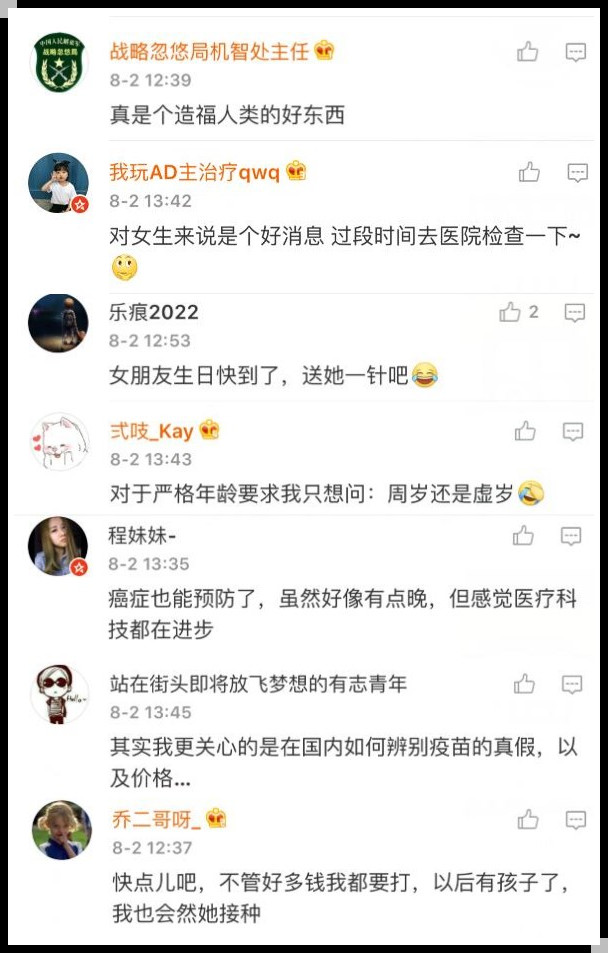This screenshot has height=953, width=608.
Task: Like the comment from 乐痕2022
Action: (x=510, y=312)
